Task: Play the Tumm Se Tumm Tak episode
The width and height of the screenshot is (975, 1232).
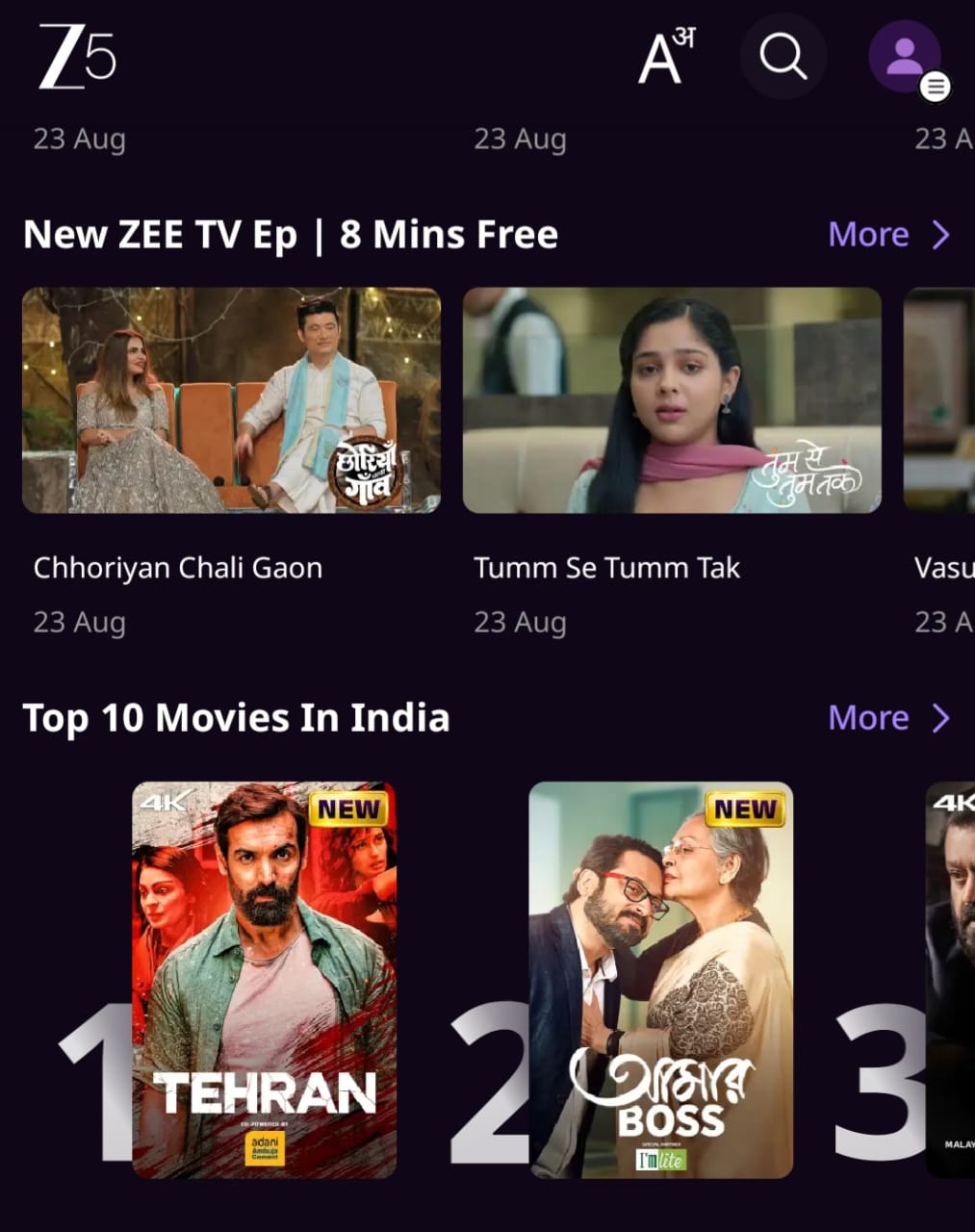Action: click(x=672, y=400)
